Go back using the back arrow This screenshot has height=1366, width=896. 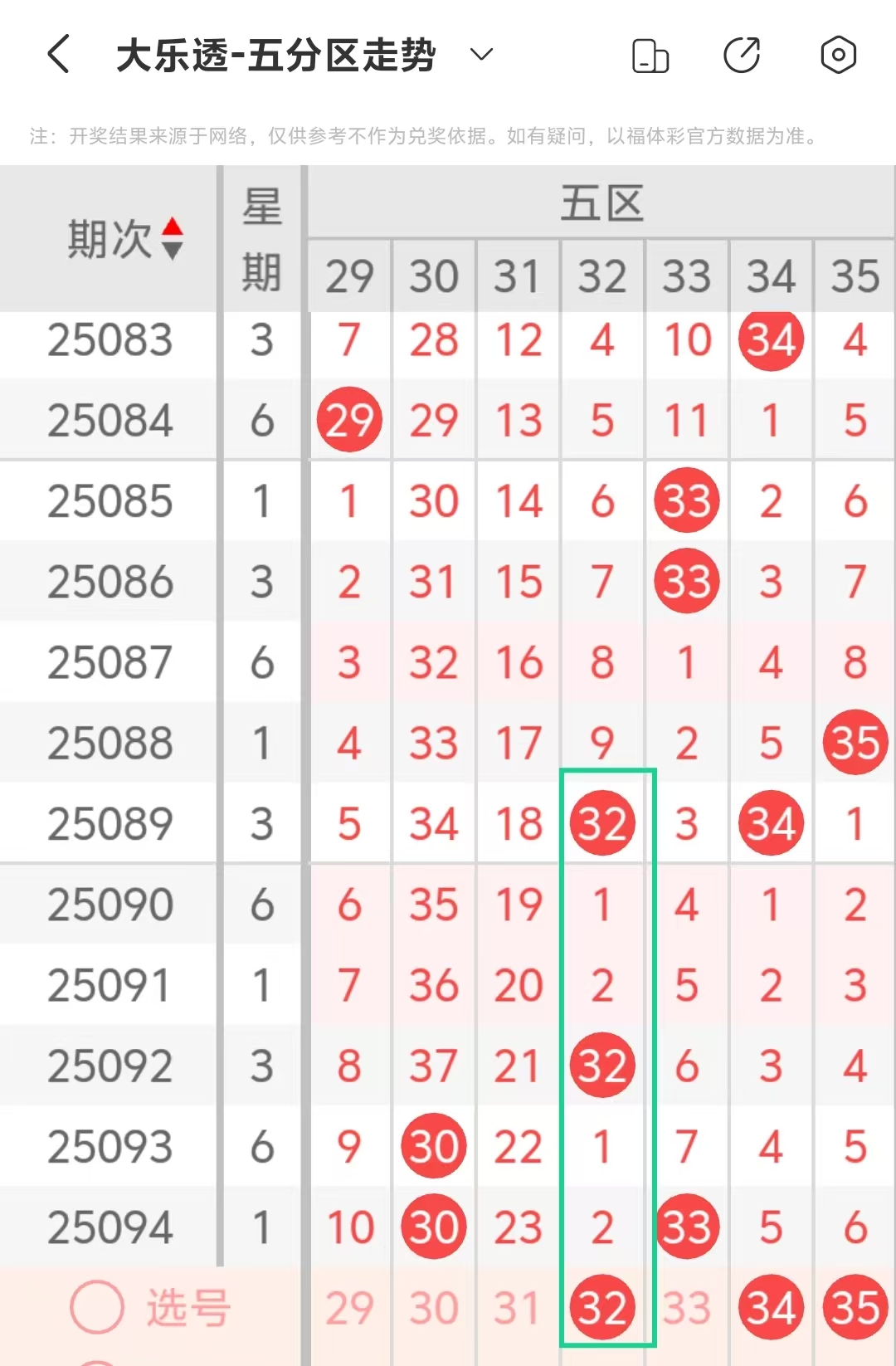pos(58,55)
